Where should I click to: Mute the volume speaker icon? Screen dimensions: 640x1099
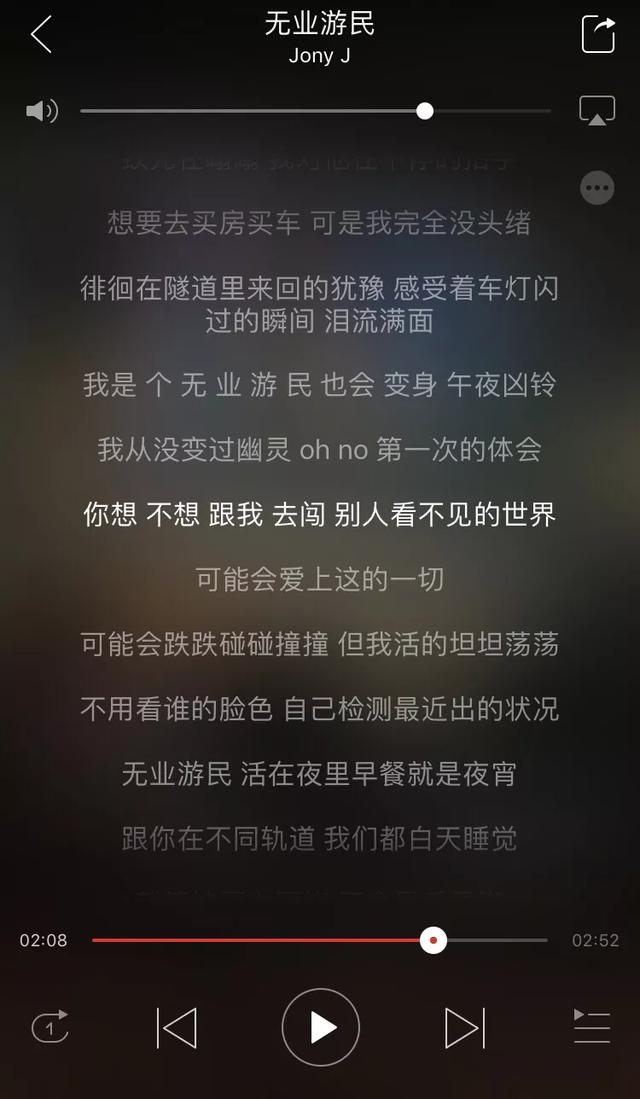pyautogui.click(x=42, y=111)
